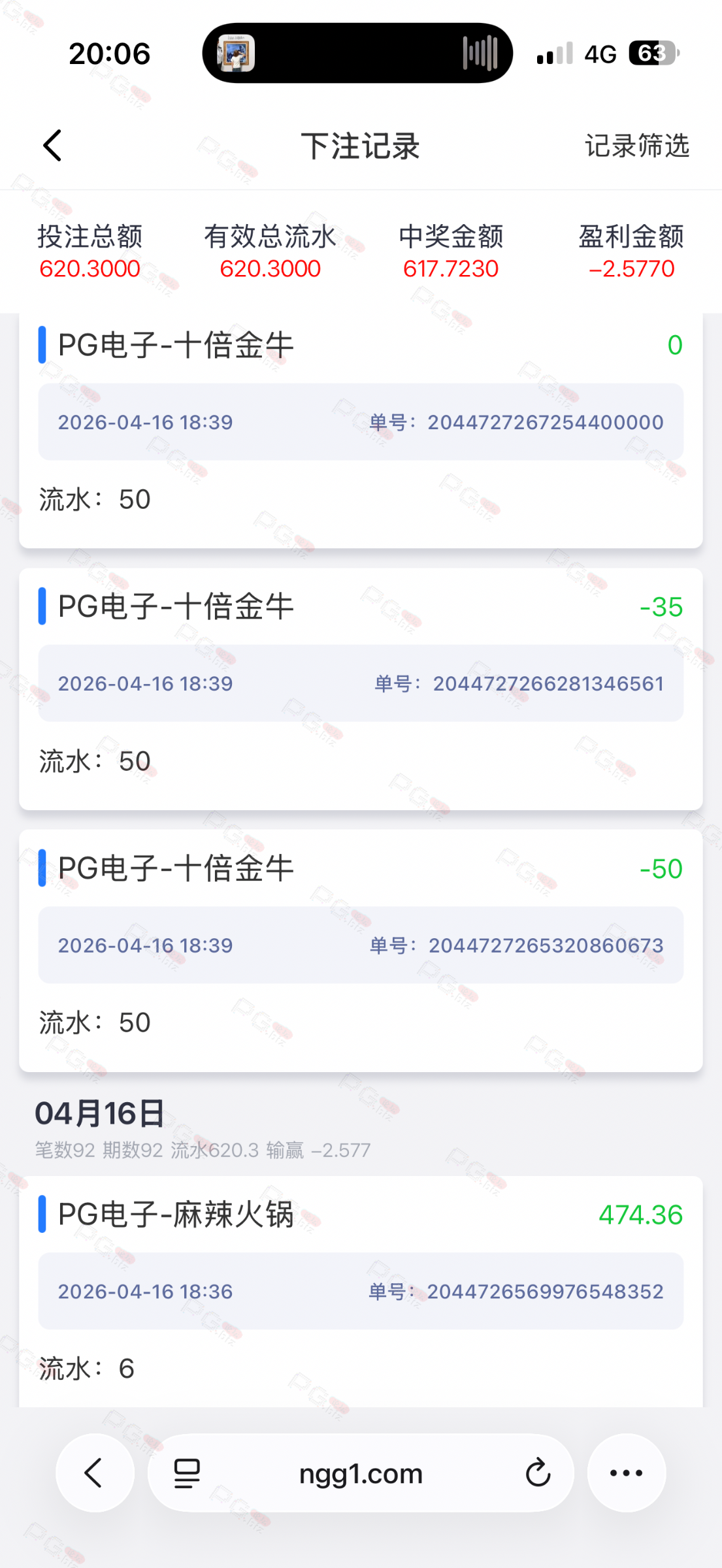Open the 麻辣火锅 record showing 474.36
722x1568 pixels.
(361, 1290)
